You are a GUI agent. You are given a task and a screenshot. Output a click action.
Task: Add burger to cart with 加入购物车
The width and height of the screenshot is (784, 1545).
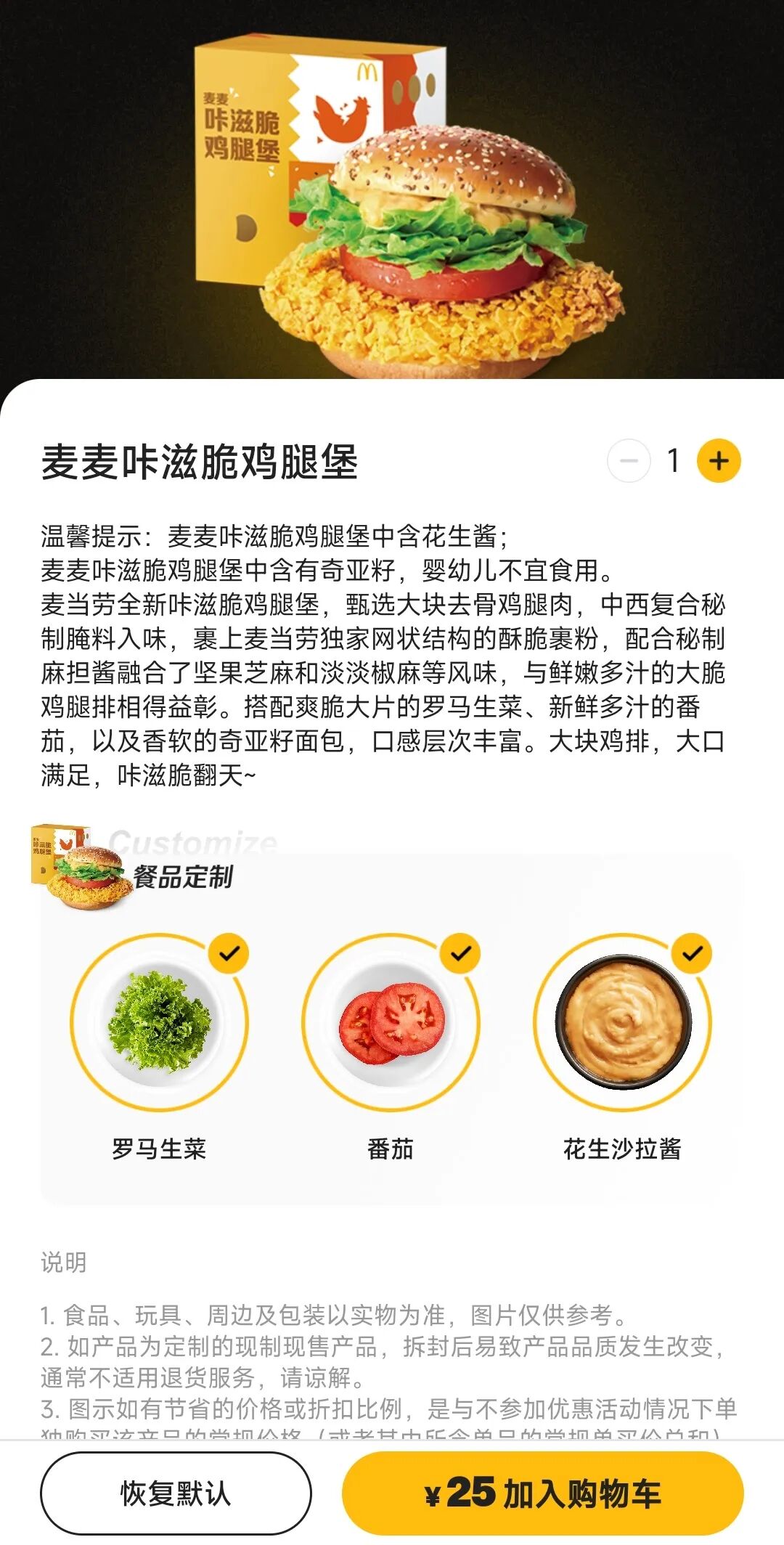(543, 1493)
